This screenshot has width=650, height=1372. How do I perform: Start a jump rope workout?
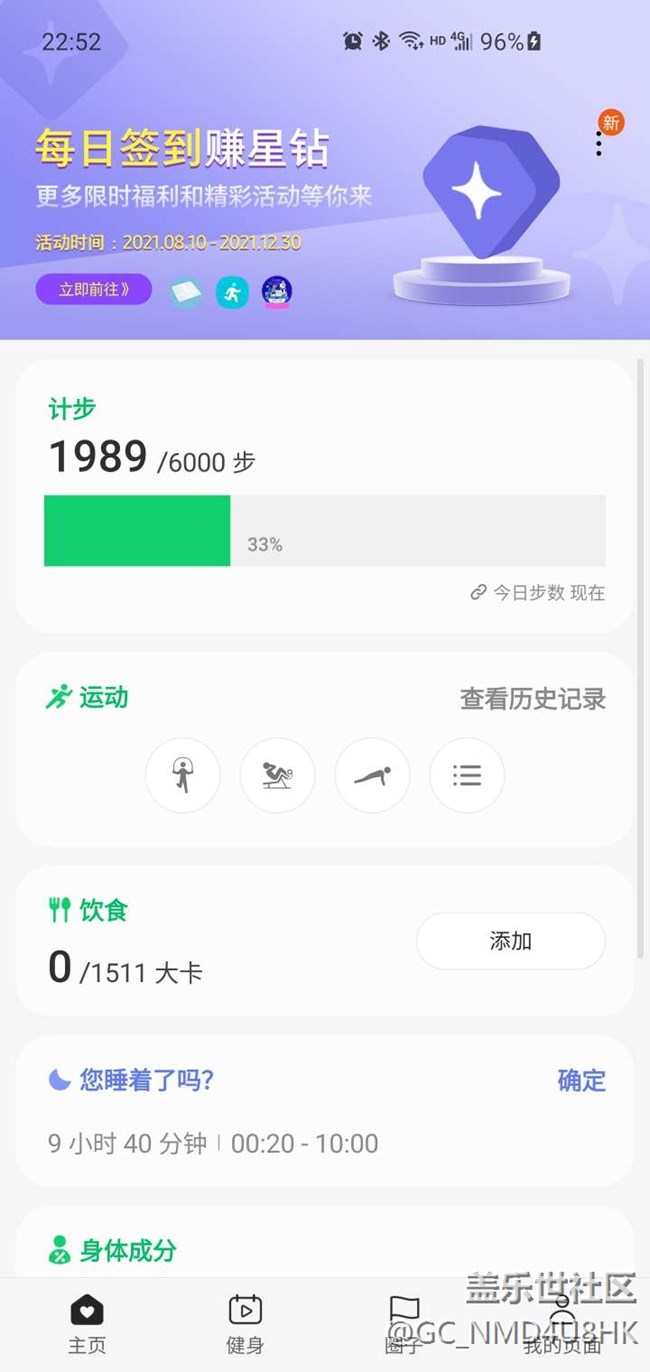(182, 775)
